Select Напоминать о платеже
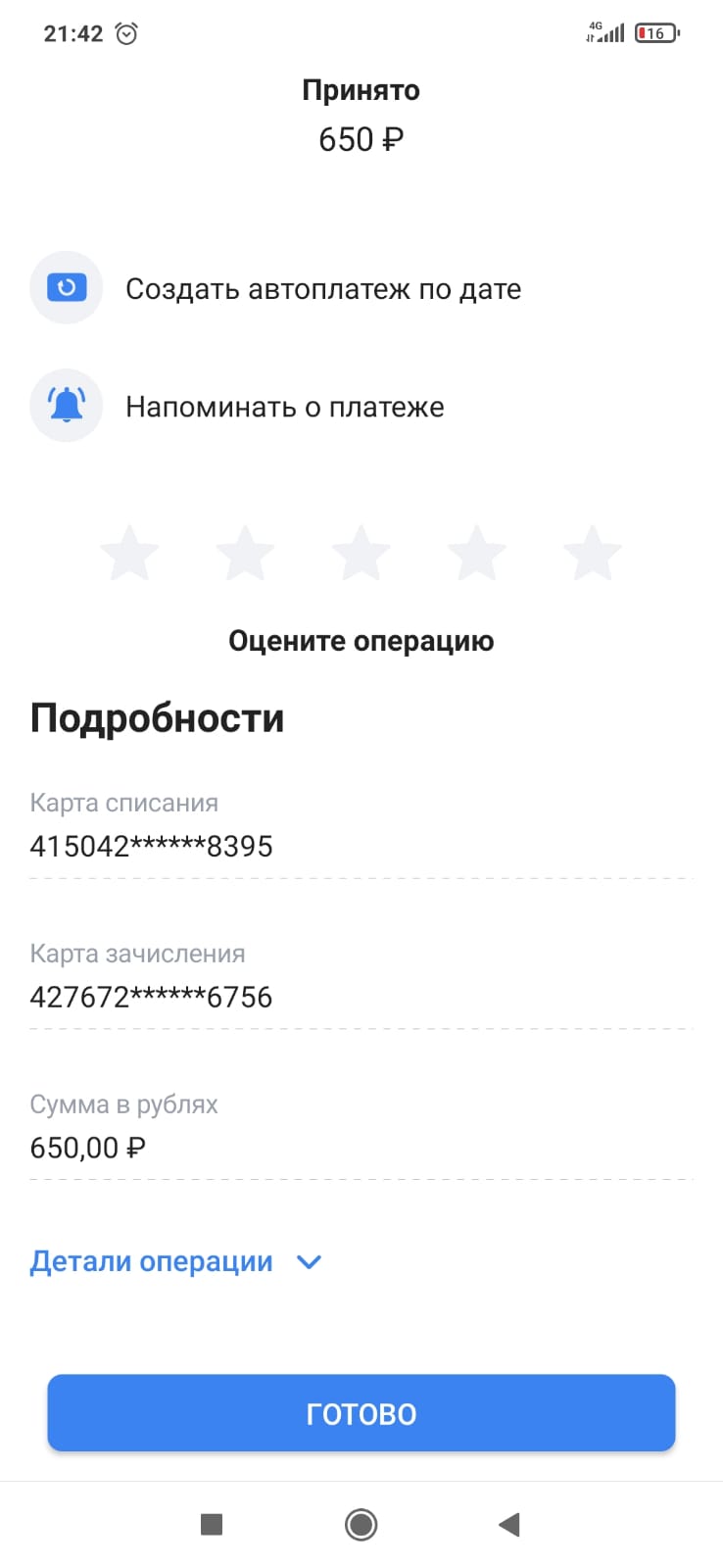 237,406
